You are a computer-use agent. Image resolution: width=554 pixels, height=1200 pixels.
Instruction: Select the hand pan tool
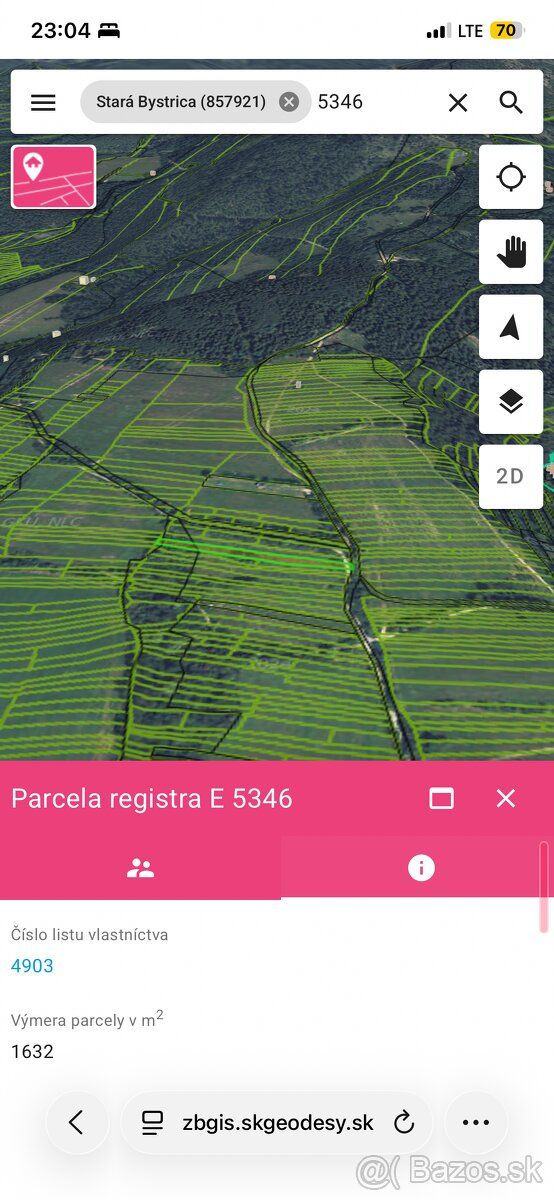coord(511,252)
